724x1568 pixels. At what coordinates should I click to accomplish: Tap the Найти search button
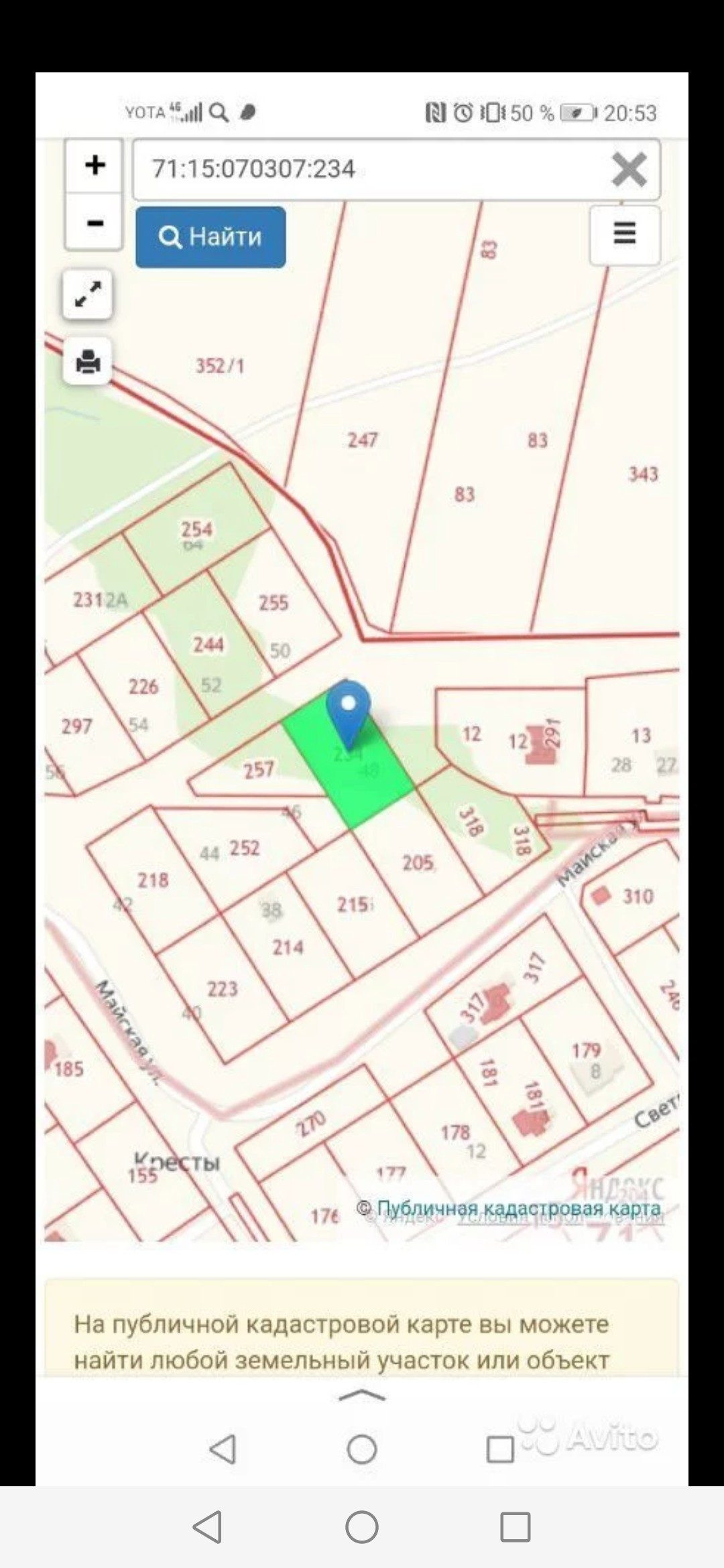(210, 237)
